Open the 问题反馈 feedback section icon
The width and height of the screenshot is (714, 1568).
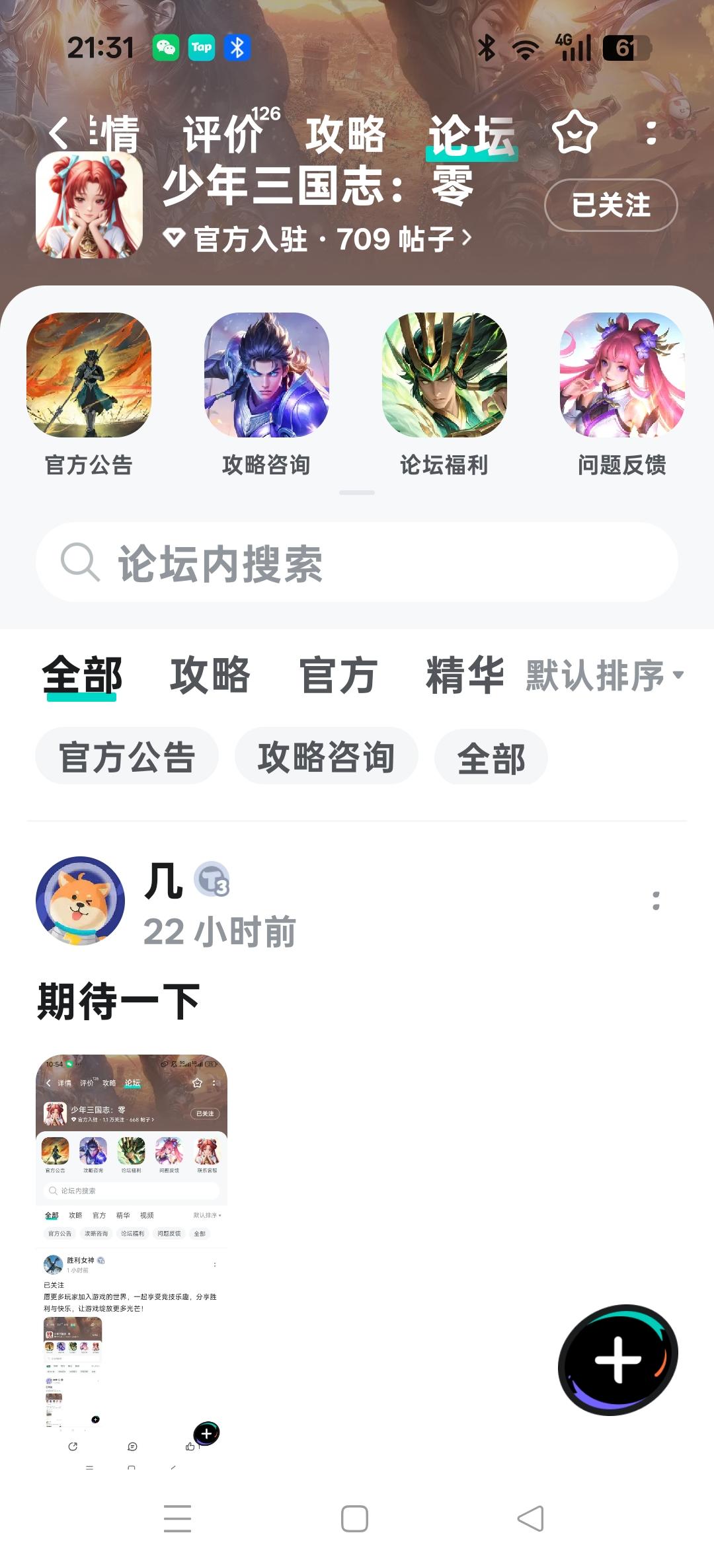click(x=621, y=377)
